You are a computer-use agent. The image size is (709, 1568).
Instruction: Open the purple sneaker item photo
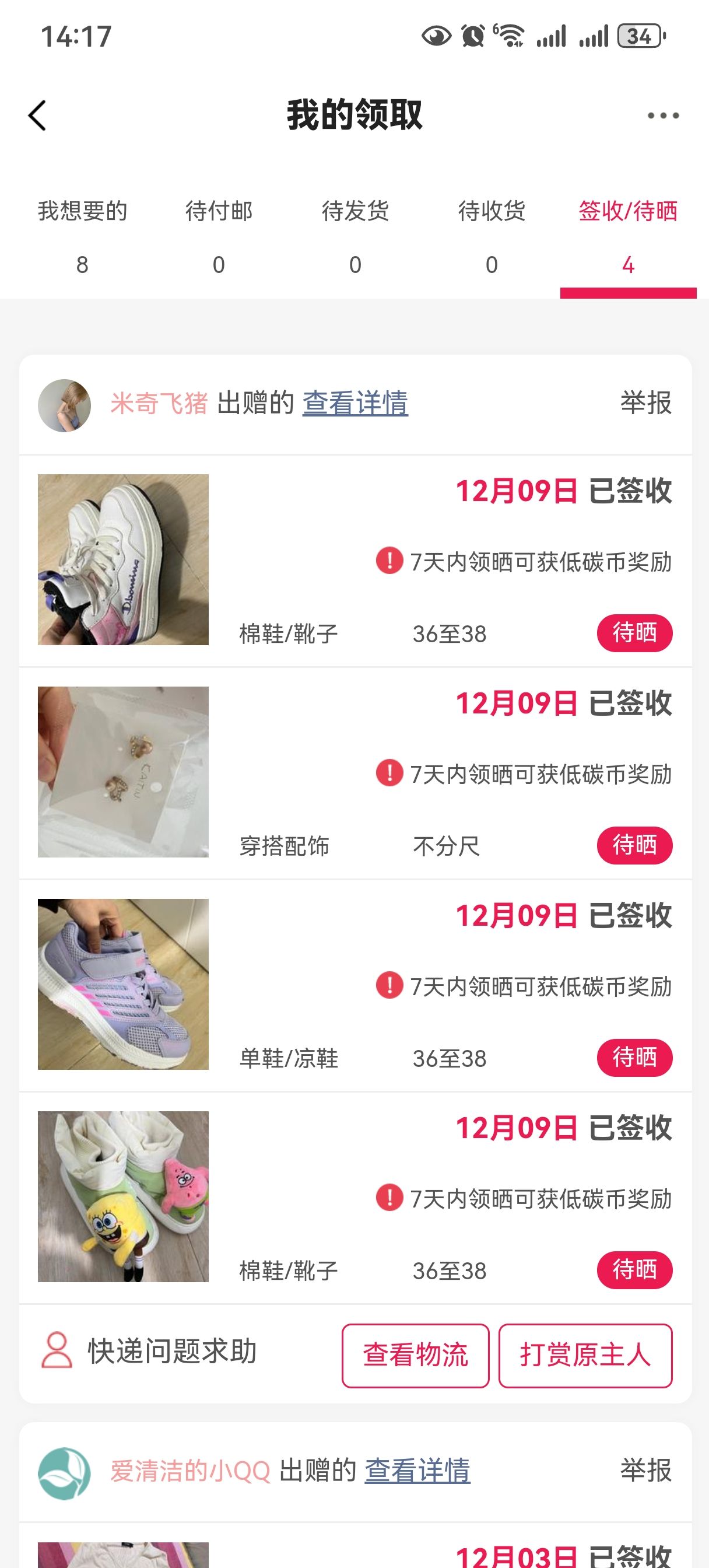point(123,984)
